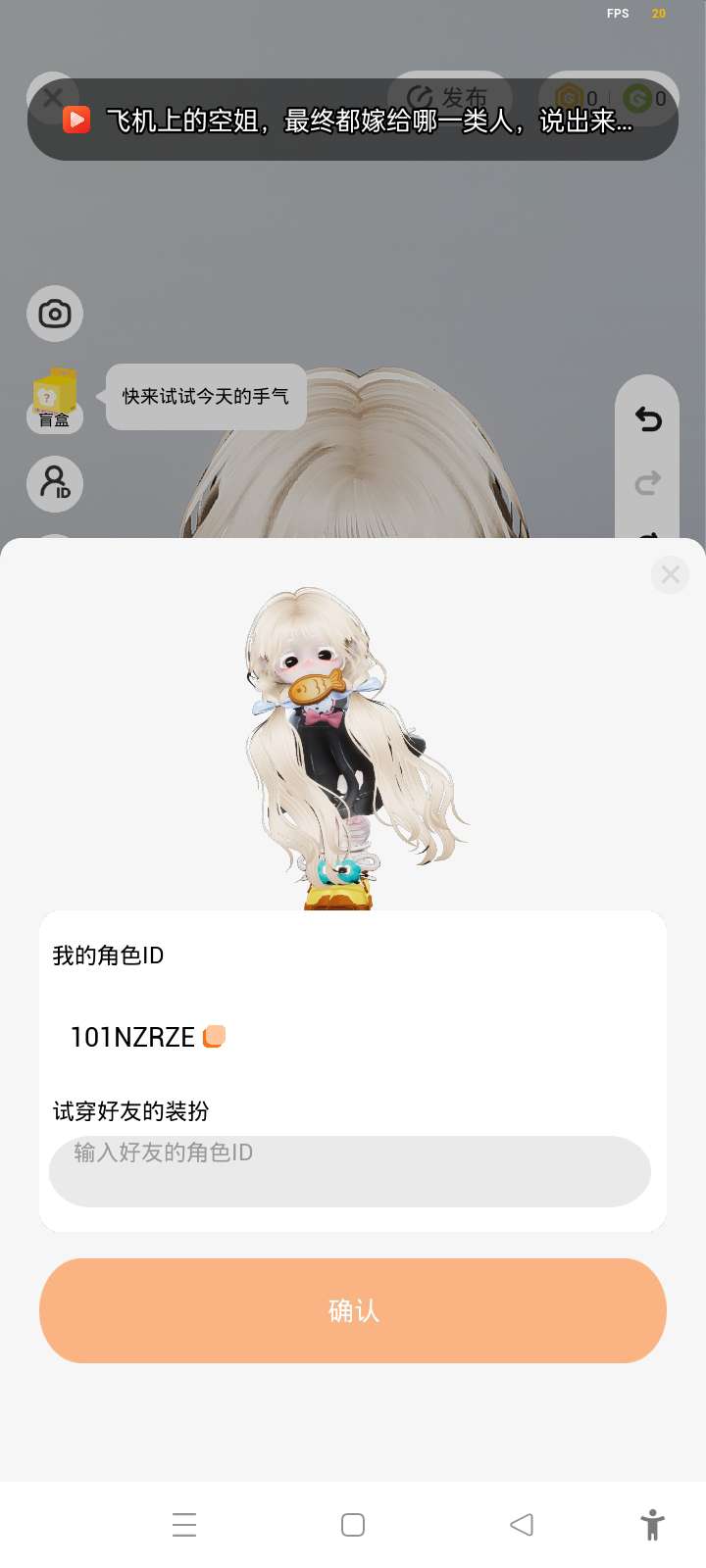This screenshot has height=1568, width=706.
Task: Tap the friend's character ID input field
Action: [349, 1171]
